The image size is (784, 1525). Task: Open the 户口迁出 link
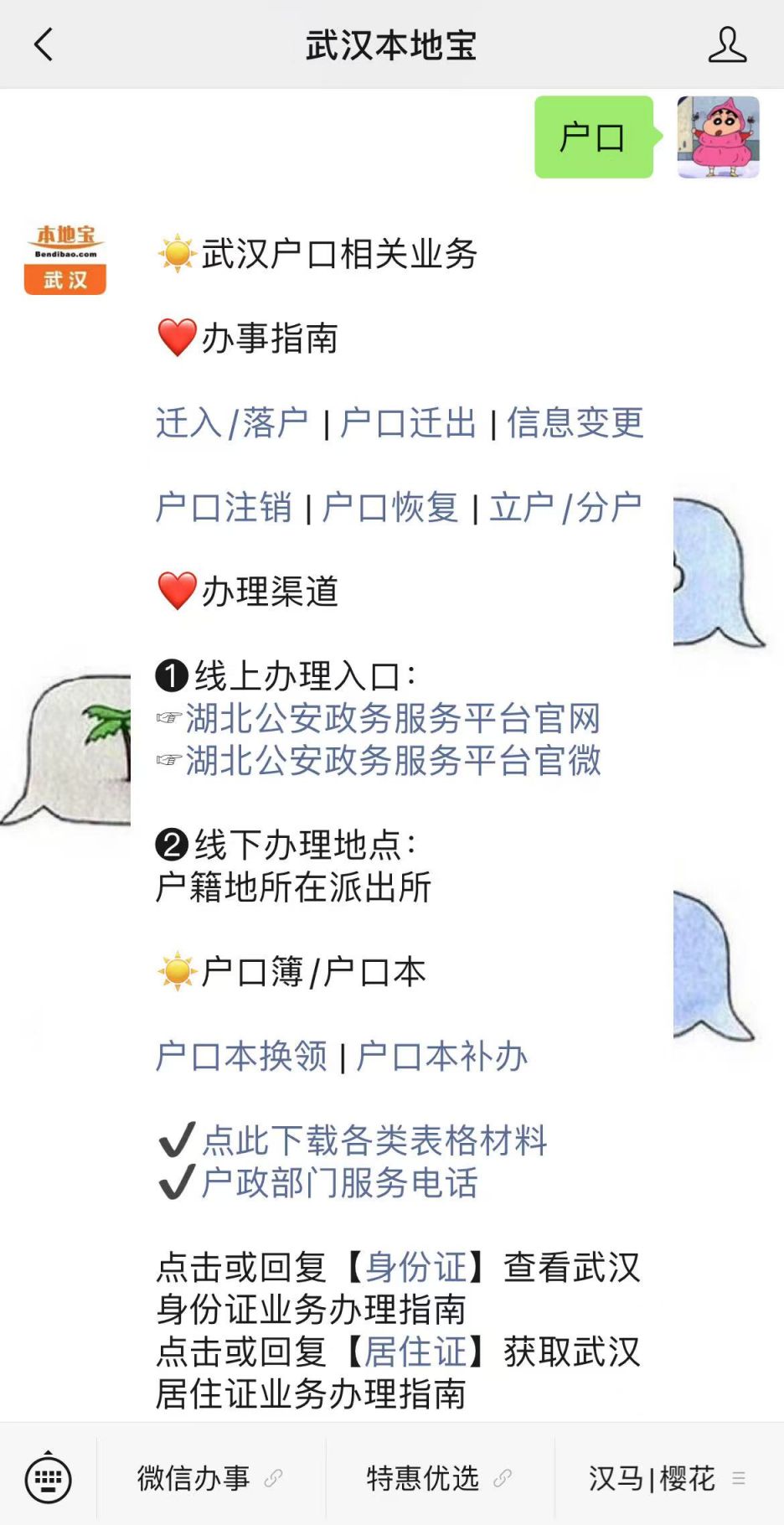click(408, 422)
